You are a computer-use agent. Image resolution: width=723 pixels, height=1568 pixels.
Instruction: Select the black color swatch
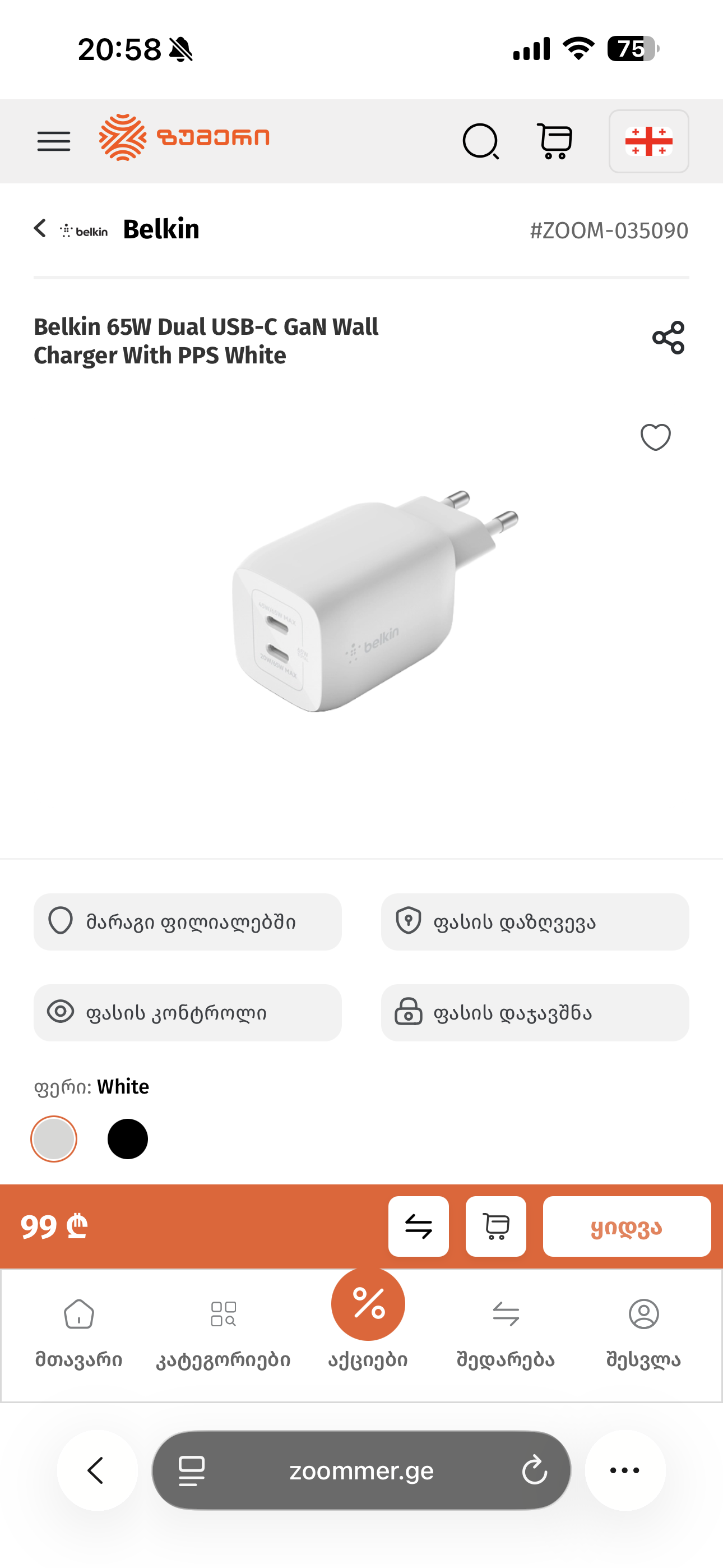click(x=128, y=1139)
